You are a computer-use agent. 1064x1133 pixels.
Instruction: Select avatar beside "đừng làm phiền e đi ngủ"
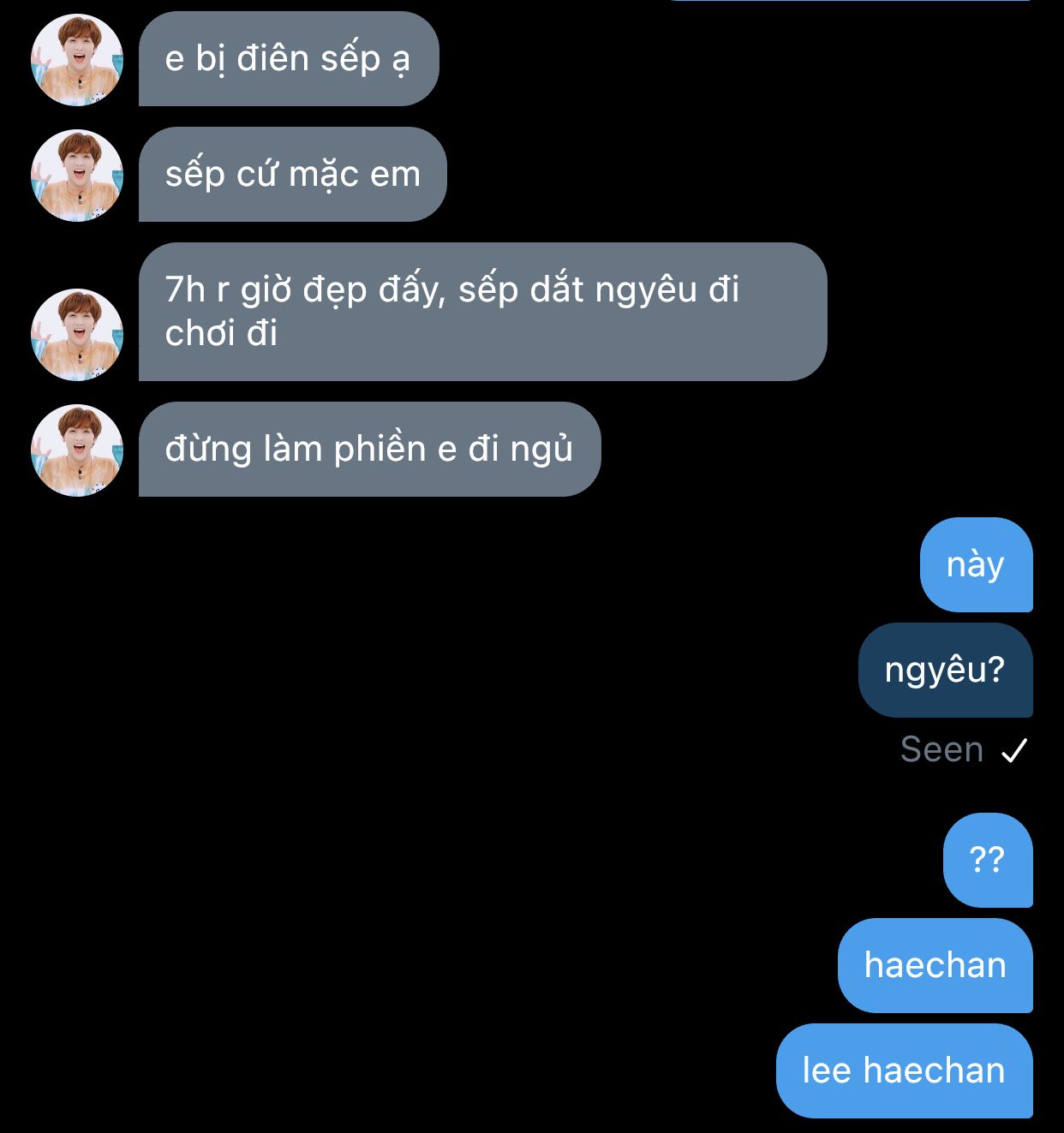77,450
